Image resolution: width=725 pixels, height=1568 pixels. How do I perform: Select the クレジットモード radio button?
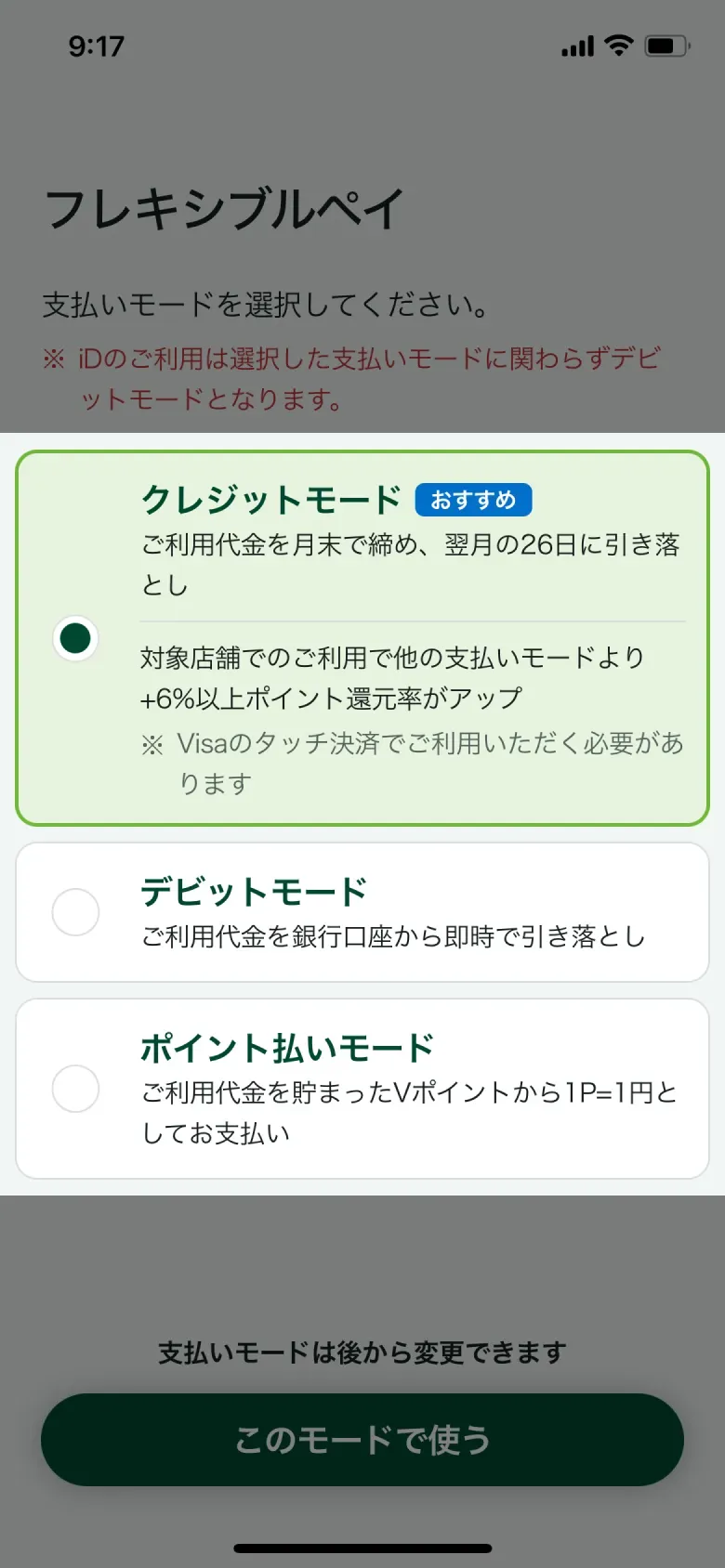pos(75,637)
